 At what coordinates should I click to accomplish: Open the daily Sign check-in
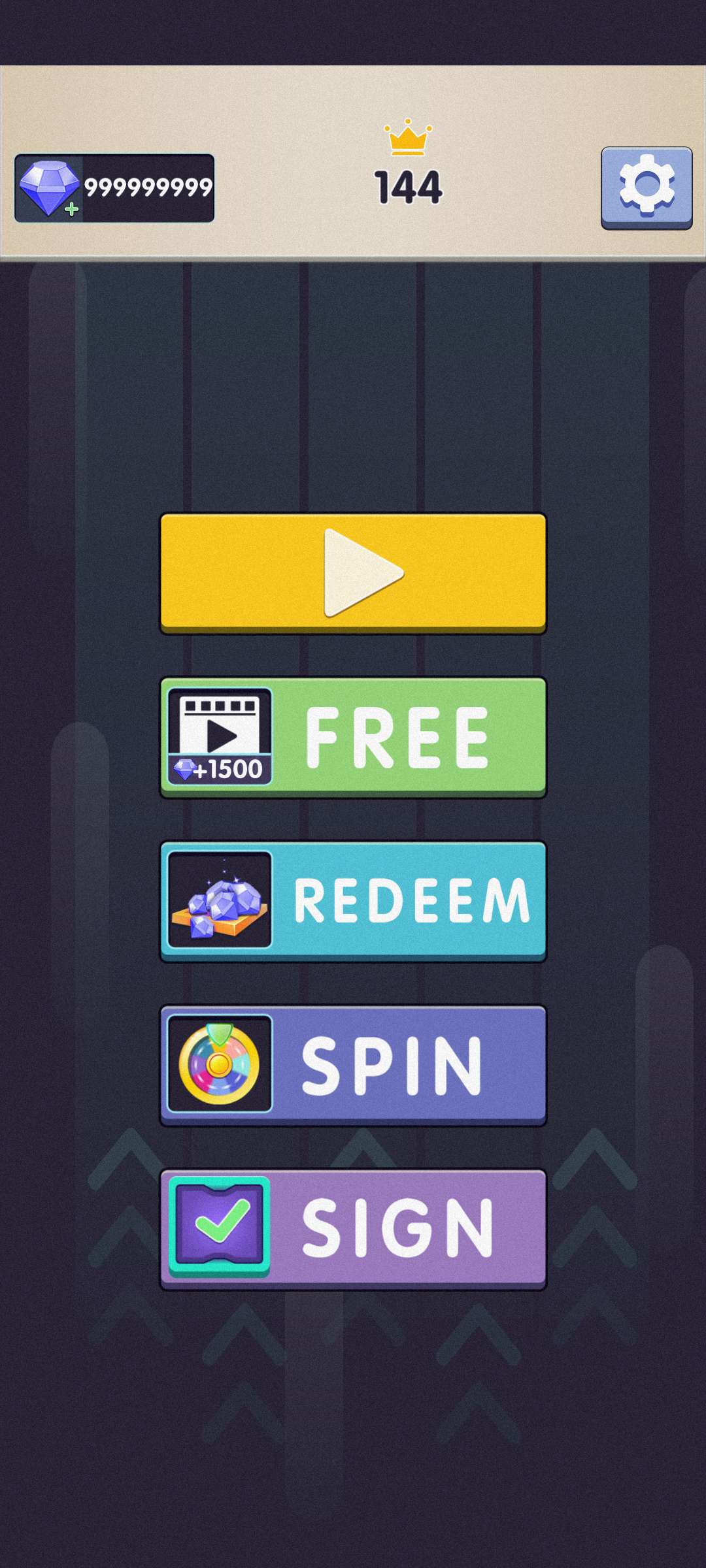pos(353,1228)
